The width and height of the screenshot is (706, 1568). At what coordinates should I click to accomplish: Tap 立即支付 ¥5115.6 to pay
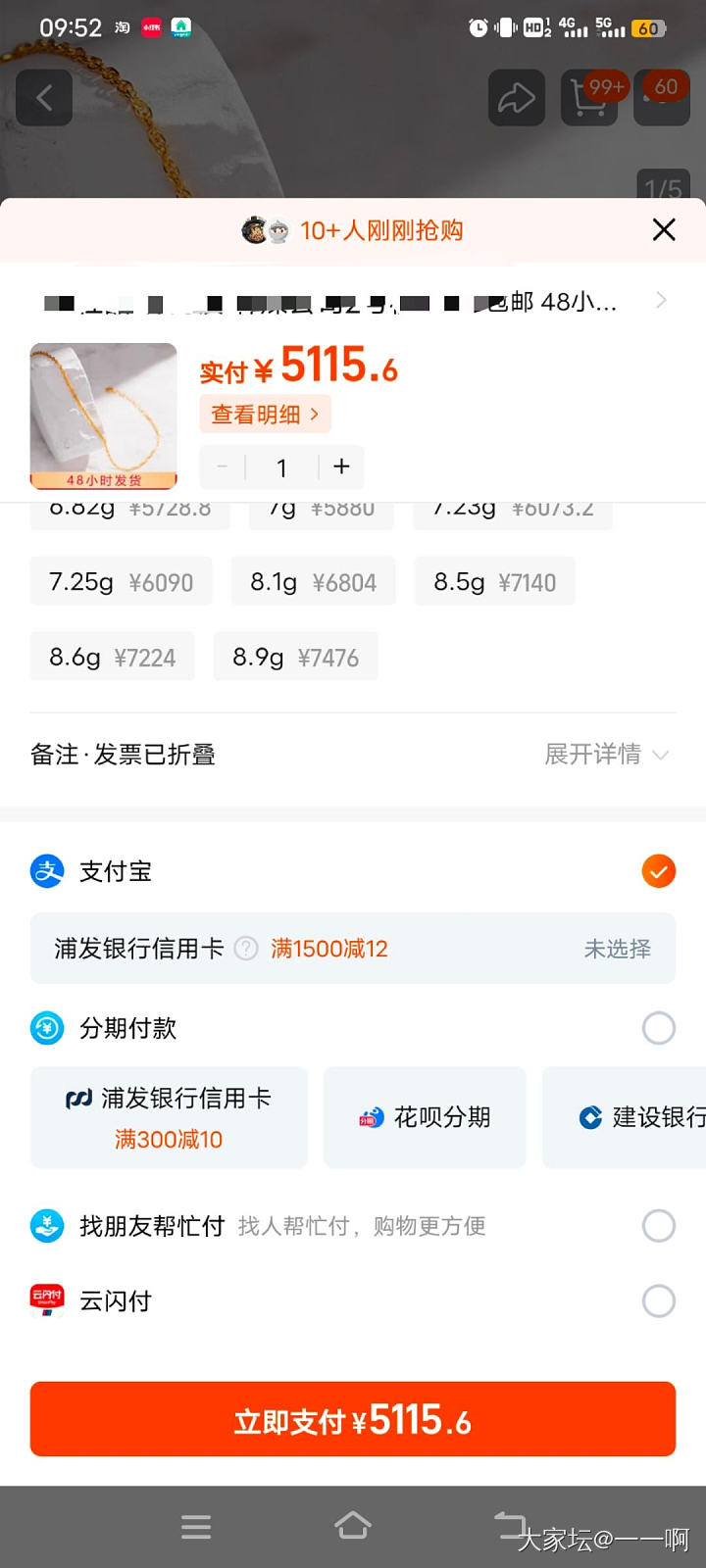353,1419
